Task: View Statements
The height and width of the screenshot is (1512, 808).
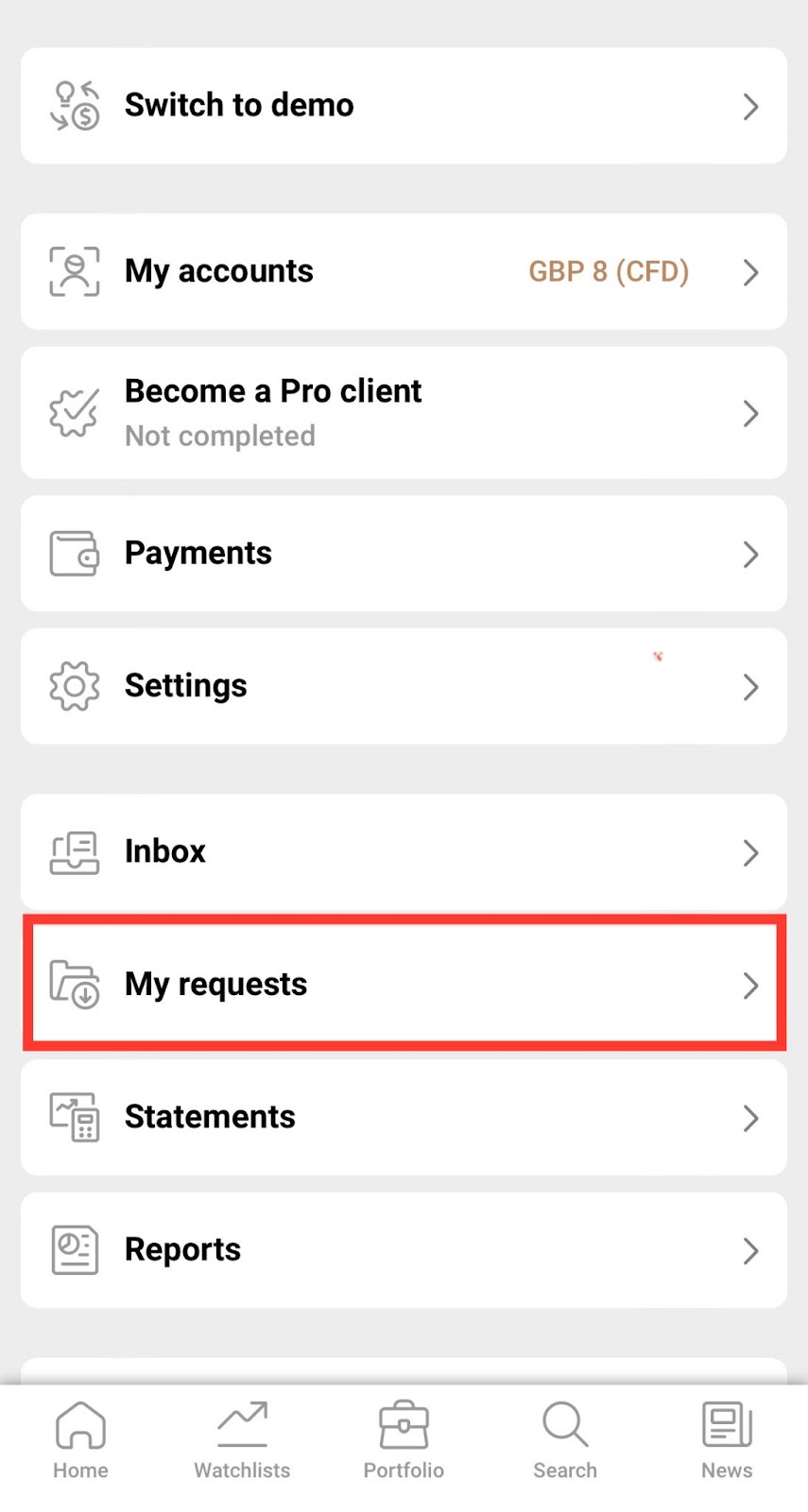Action: click(404, 1117)
